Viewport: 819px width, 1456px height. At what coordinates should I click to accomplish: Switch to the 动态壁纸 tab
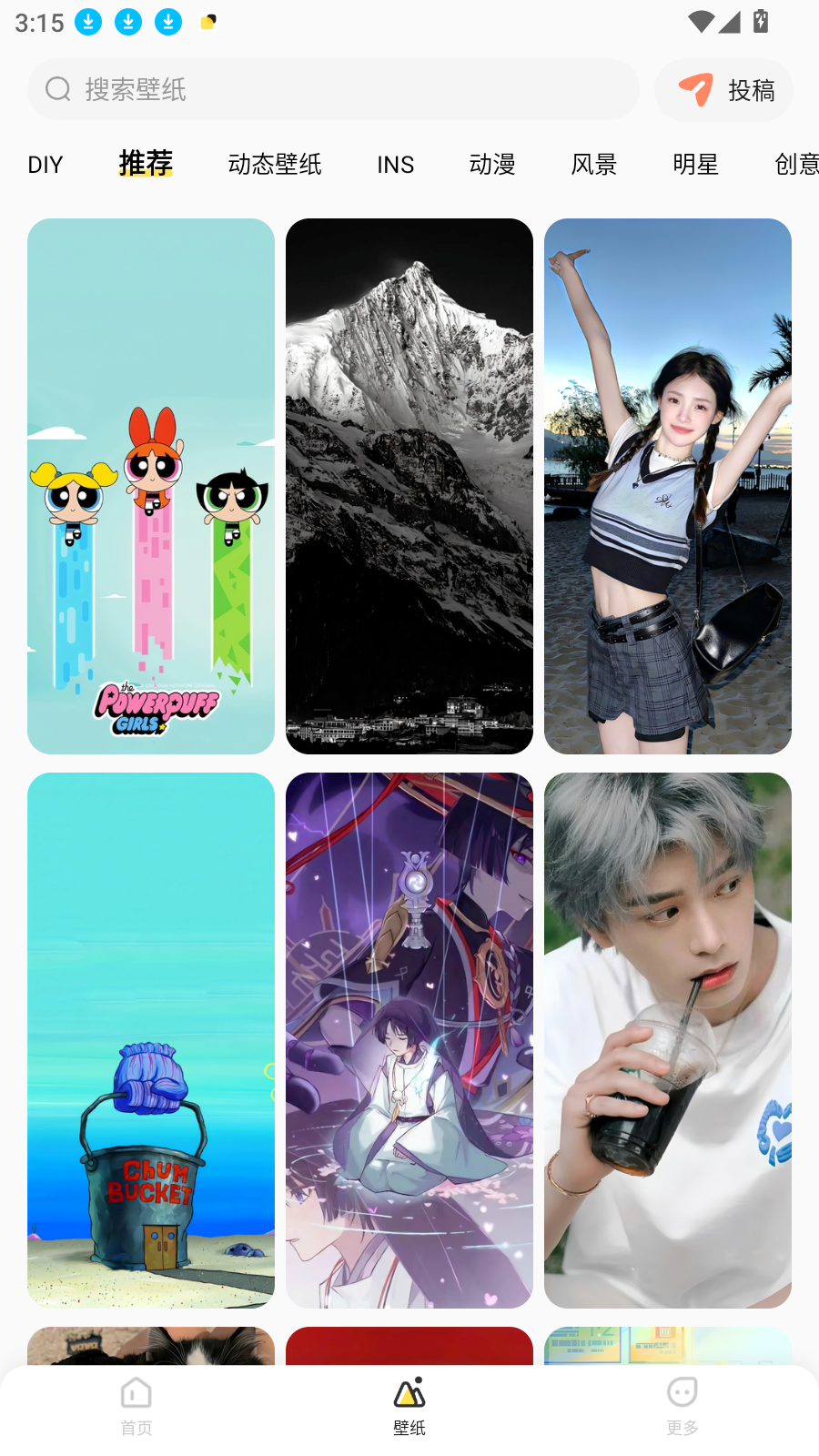click(275, 165)
